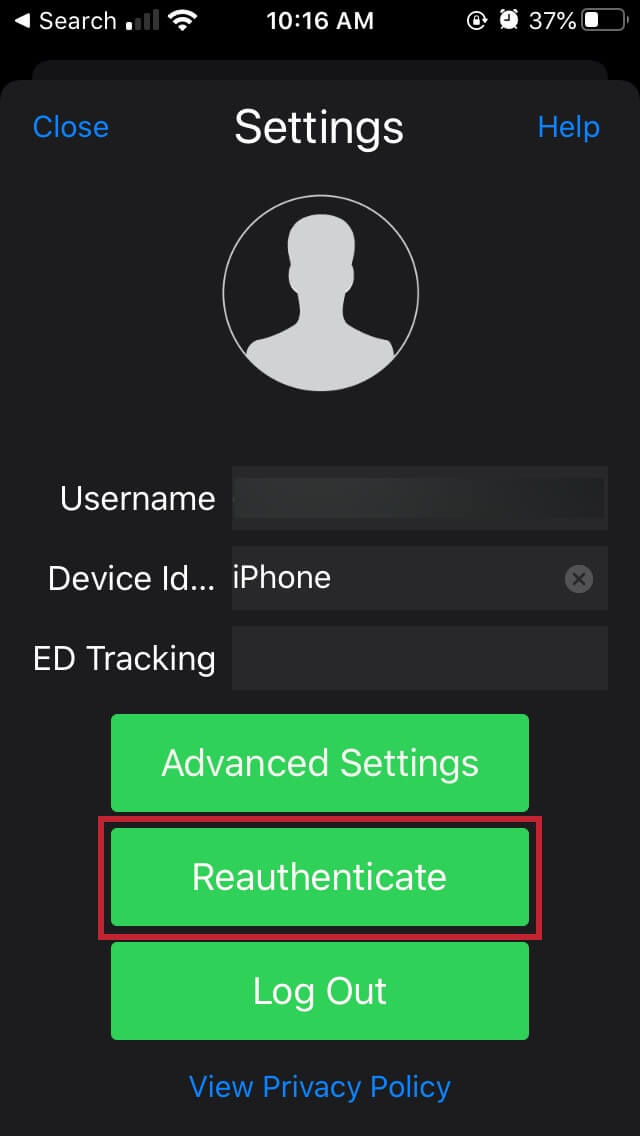Open Advanced Settings

320,763
